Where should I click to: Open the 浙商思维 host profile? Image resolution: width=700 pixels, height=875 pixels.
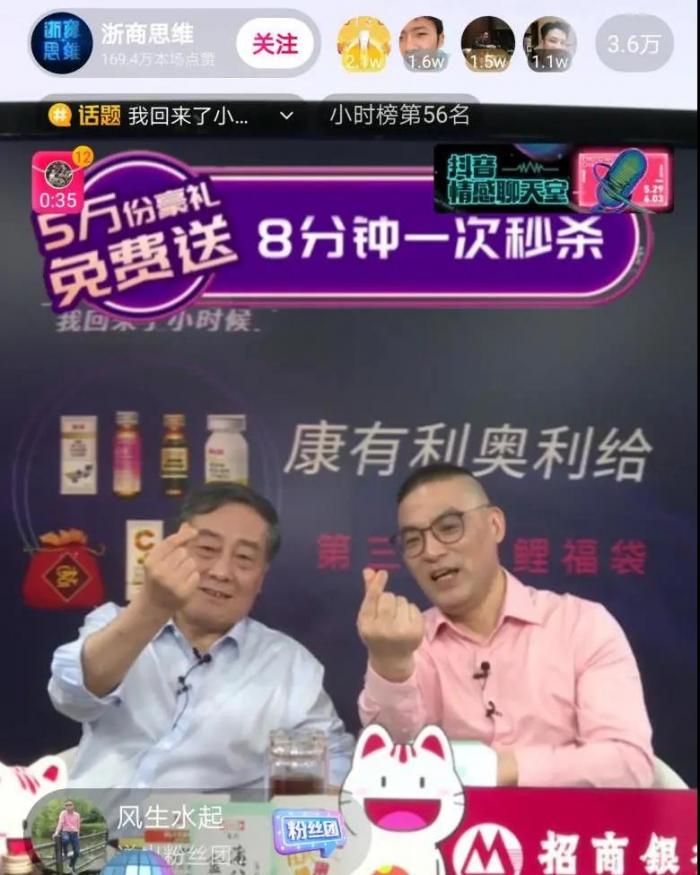(61, 42)
